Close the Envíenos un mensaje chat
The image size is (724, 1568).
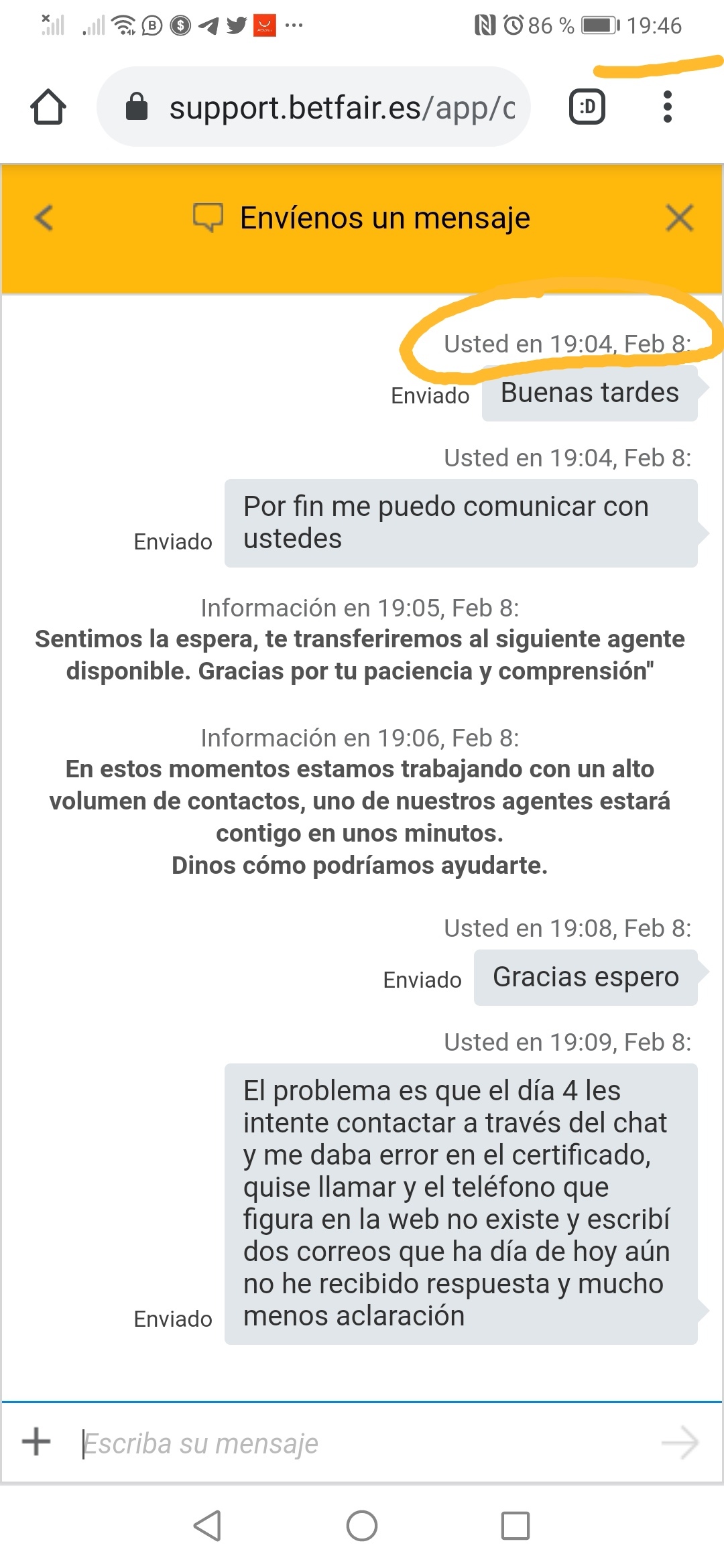click(x=680, y=218)
